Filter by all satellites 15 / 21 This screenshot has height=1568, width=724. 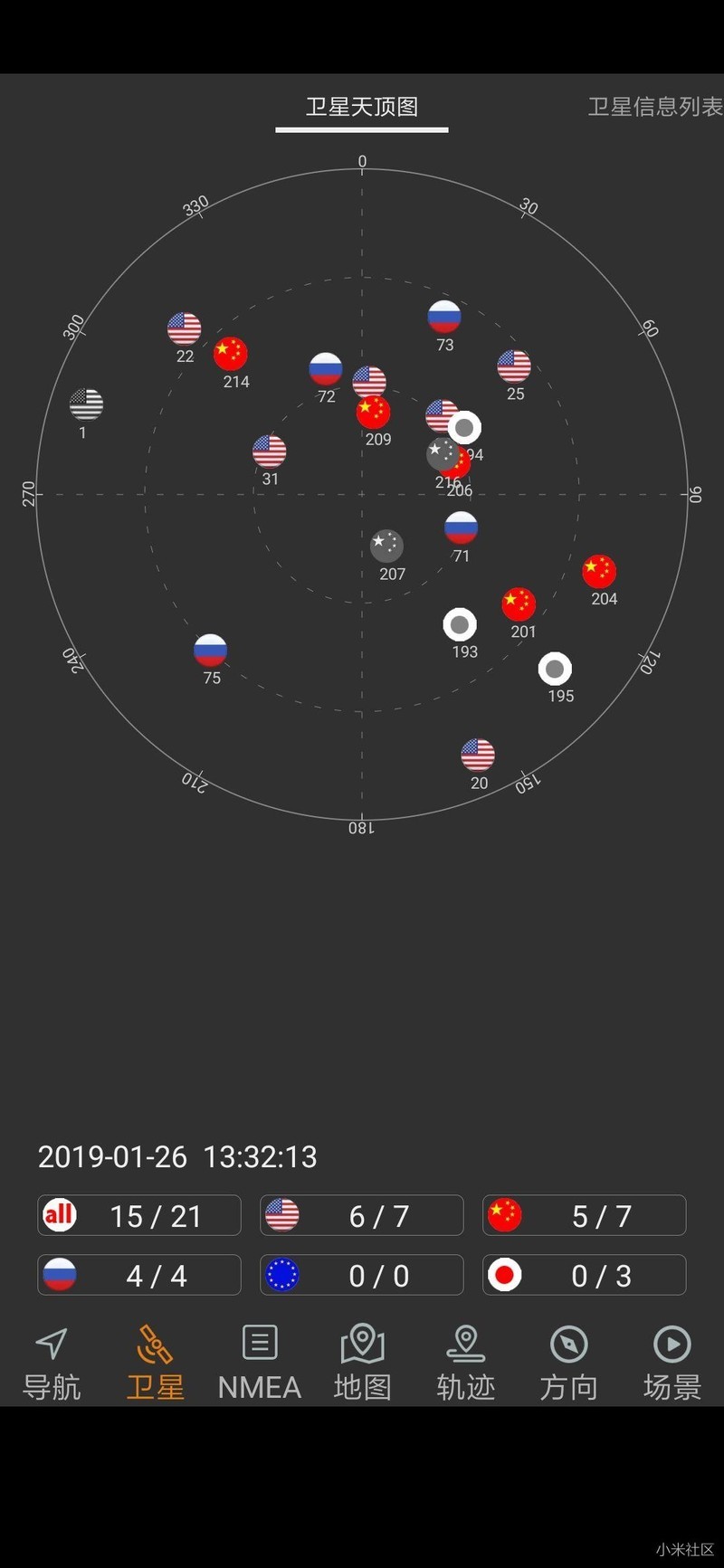pyautogui.click(x=139, y=1215)
